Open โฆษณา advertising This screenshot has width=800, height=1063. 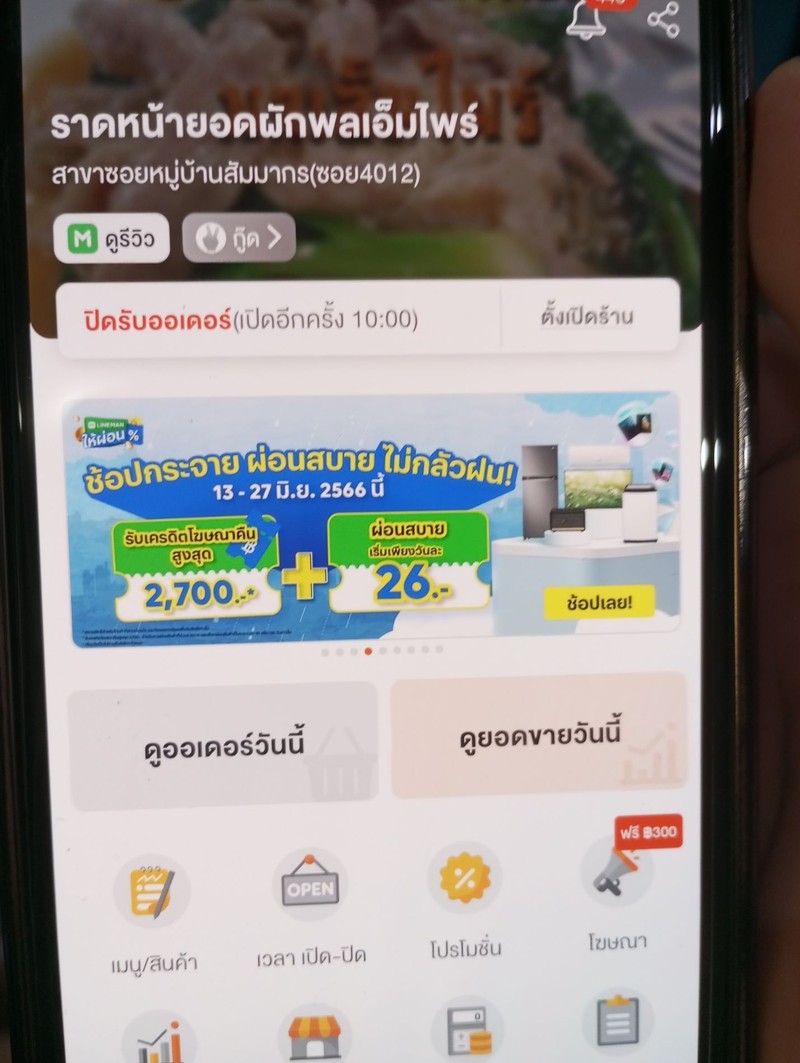617,892
